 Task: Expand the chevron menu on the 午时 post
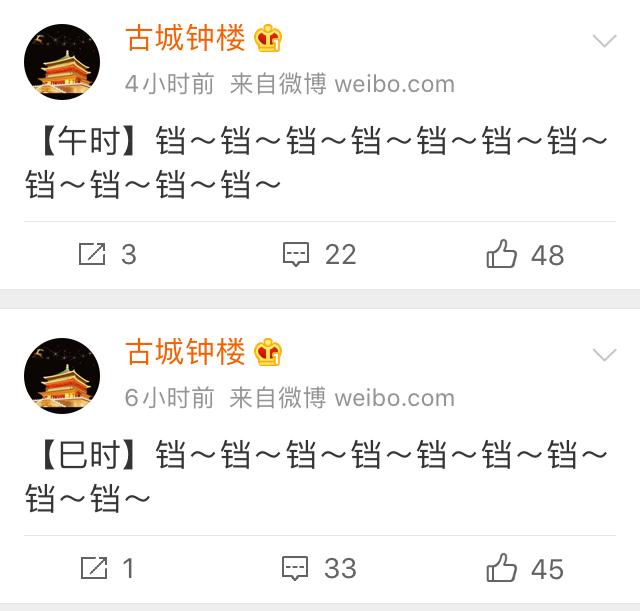point(604,41)
